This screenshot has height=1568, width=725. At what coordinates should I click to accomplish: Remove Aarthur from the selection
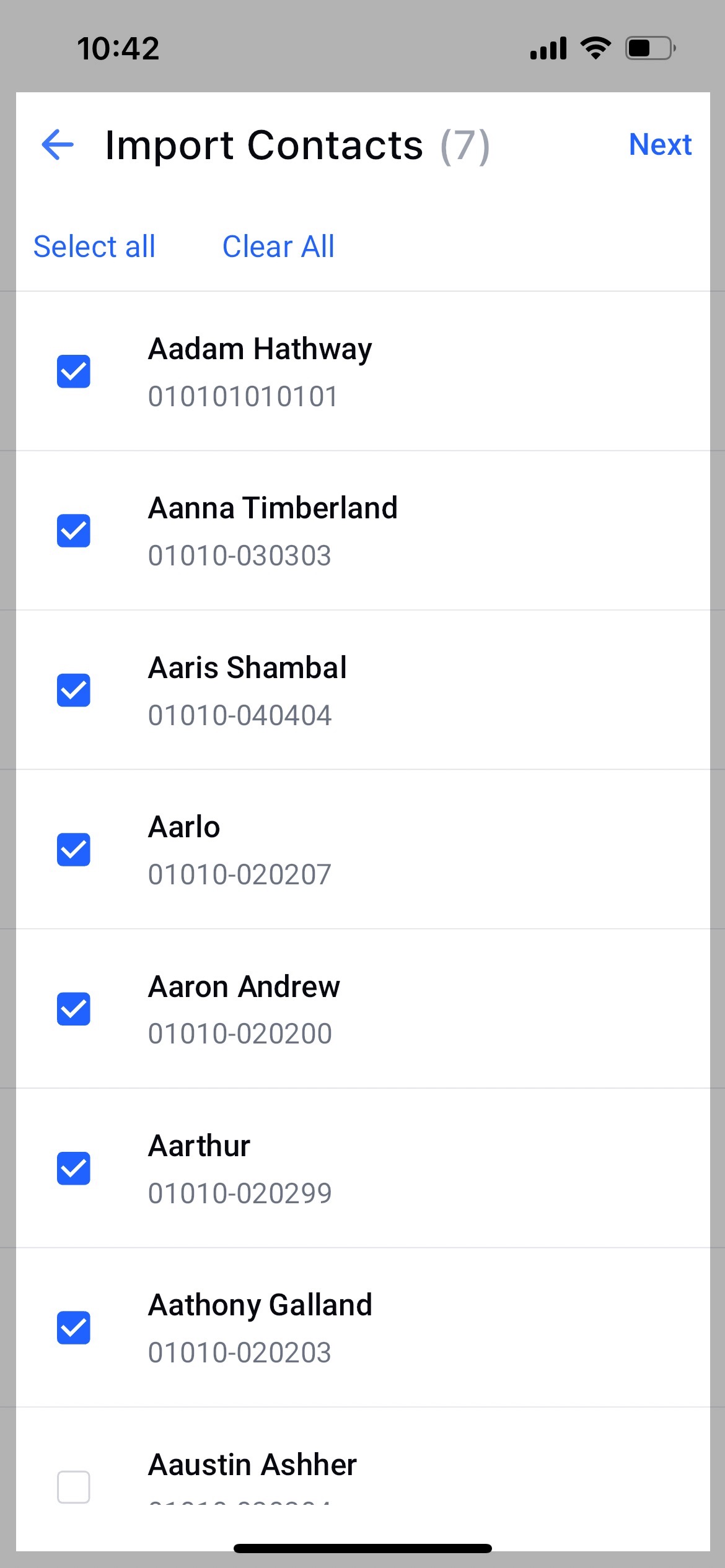[74, 1168]
